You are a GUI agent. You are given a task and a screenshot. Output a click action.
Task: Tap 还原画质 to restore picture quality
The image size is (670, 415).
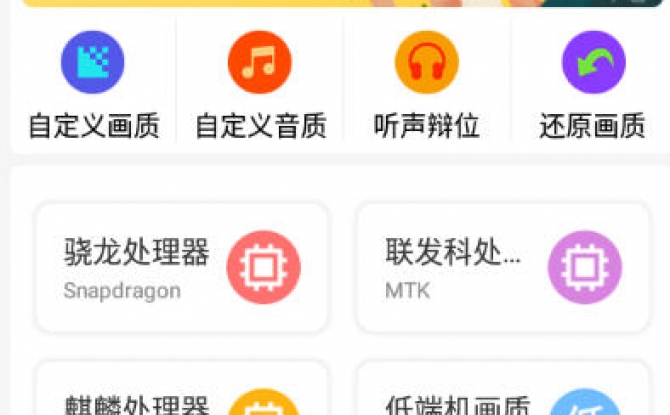point(592,85)
